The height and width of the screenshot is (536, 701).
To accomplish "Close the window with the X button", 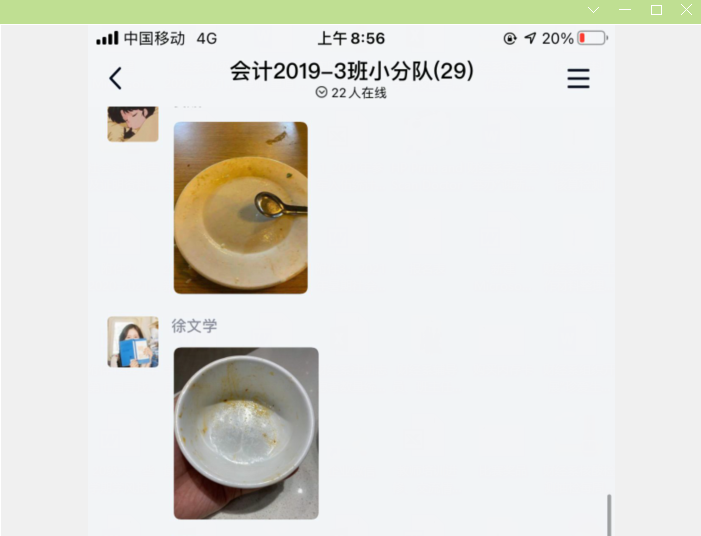I will (x=686, y=10).
